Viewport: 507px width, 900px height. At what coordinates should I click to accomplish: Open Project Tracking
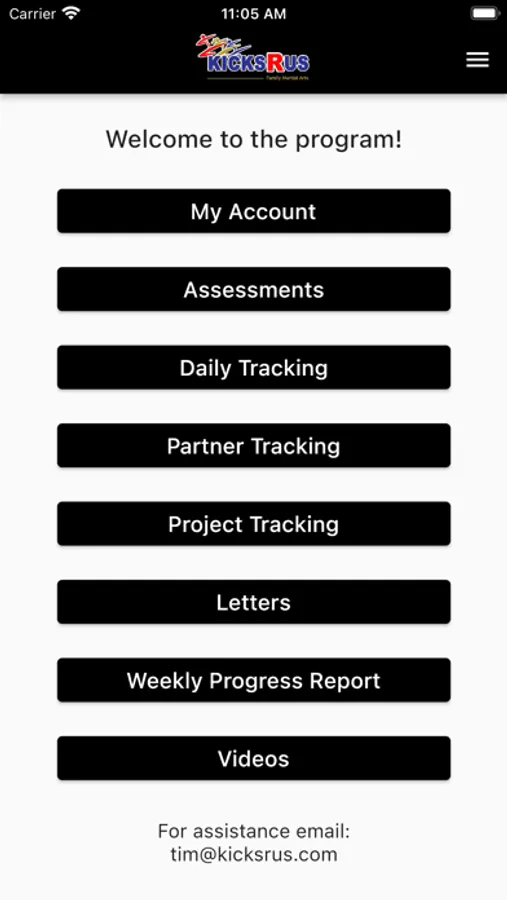click(x=254, y=523)
